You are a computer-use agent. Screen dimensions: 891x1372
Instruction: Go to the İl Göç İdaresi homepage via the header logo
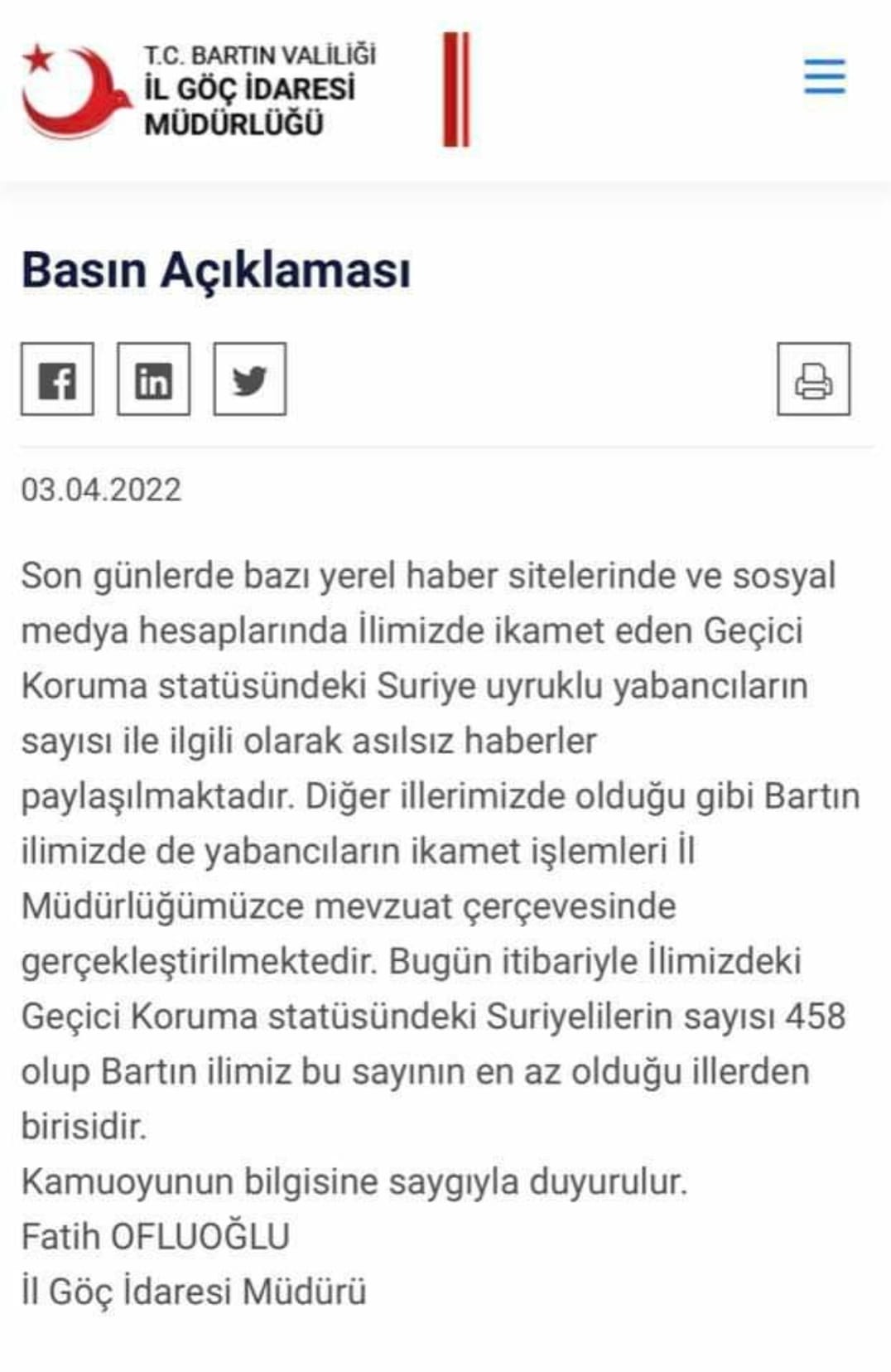point(199,89)
